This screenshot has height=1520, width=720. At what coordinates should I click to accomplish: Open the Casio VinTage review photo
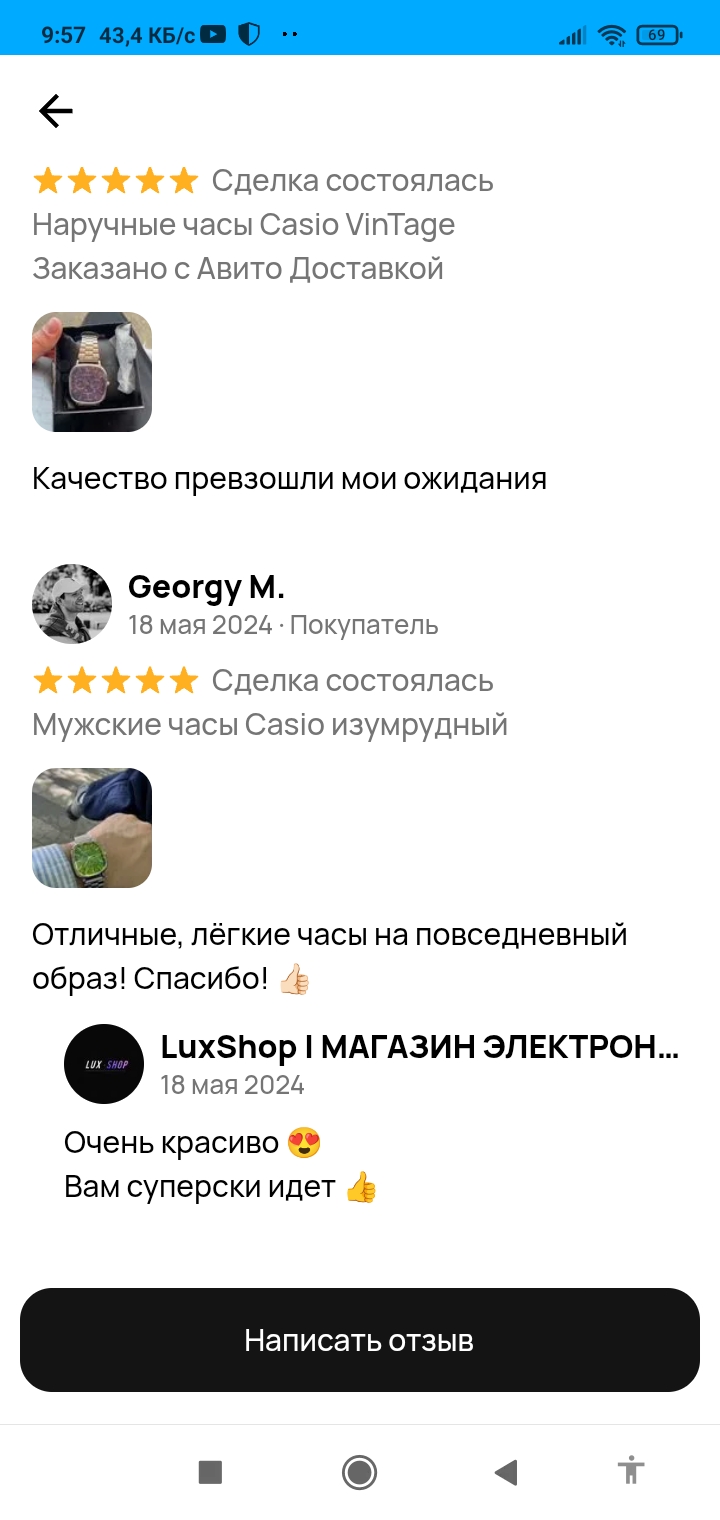pos(92,372)
